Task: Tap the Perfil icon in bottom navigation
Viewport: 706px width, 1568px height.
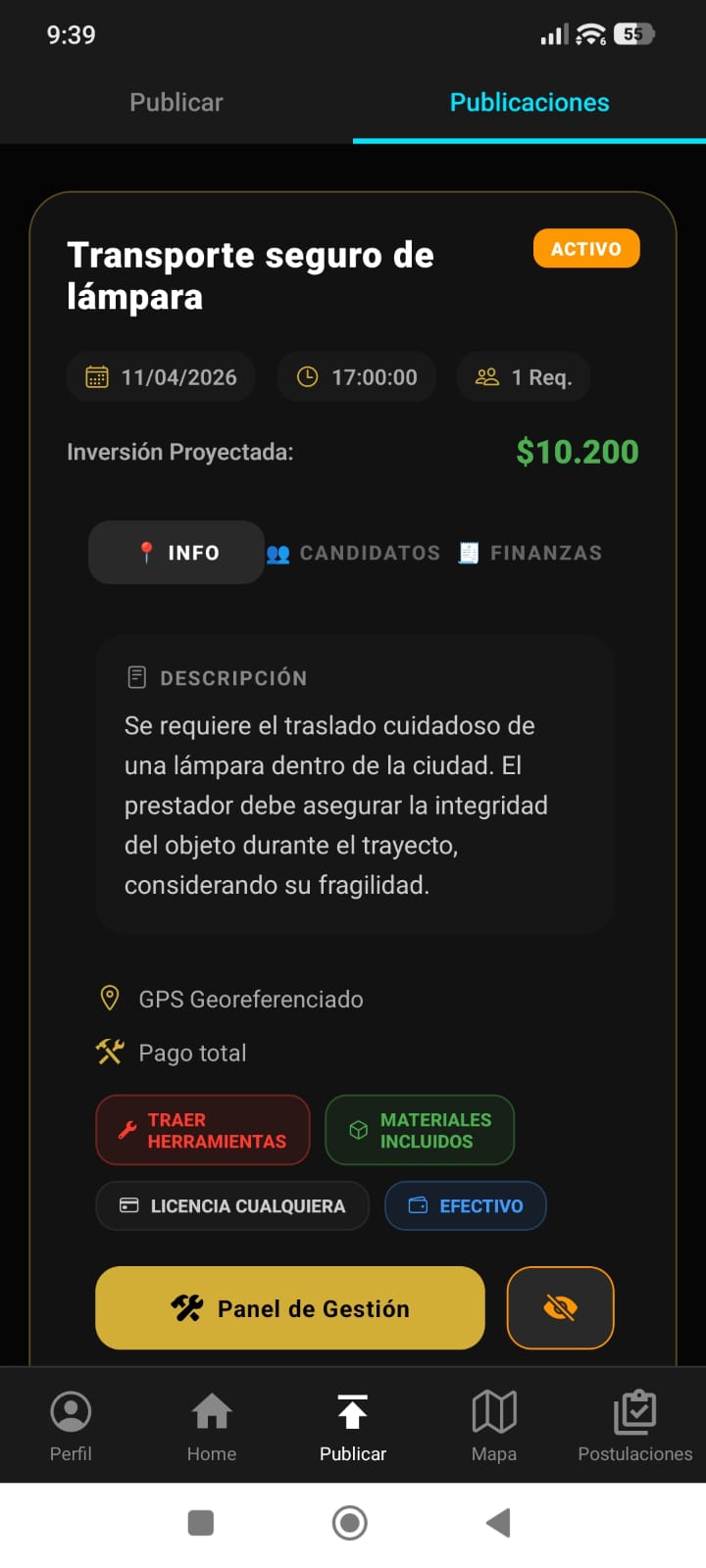Action: [70, 1421]
